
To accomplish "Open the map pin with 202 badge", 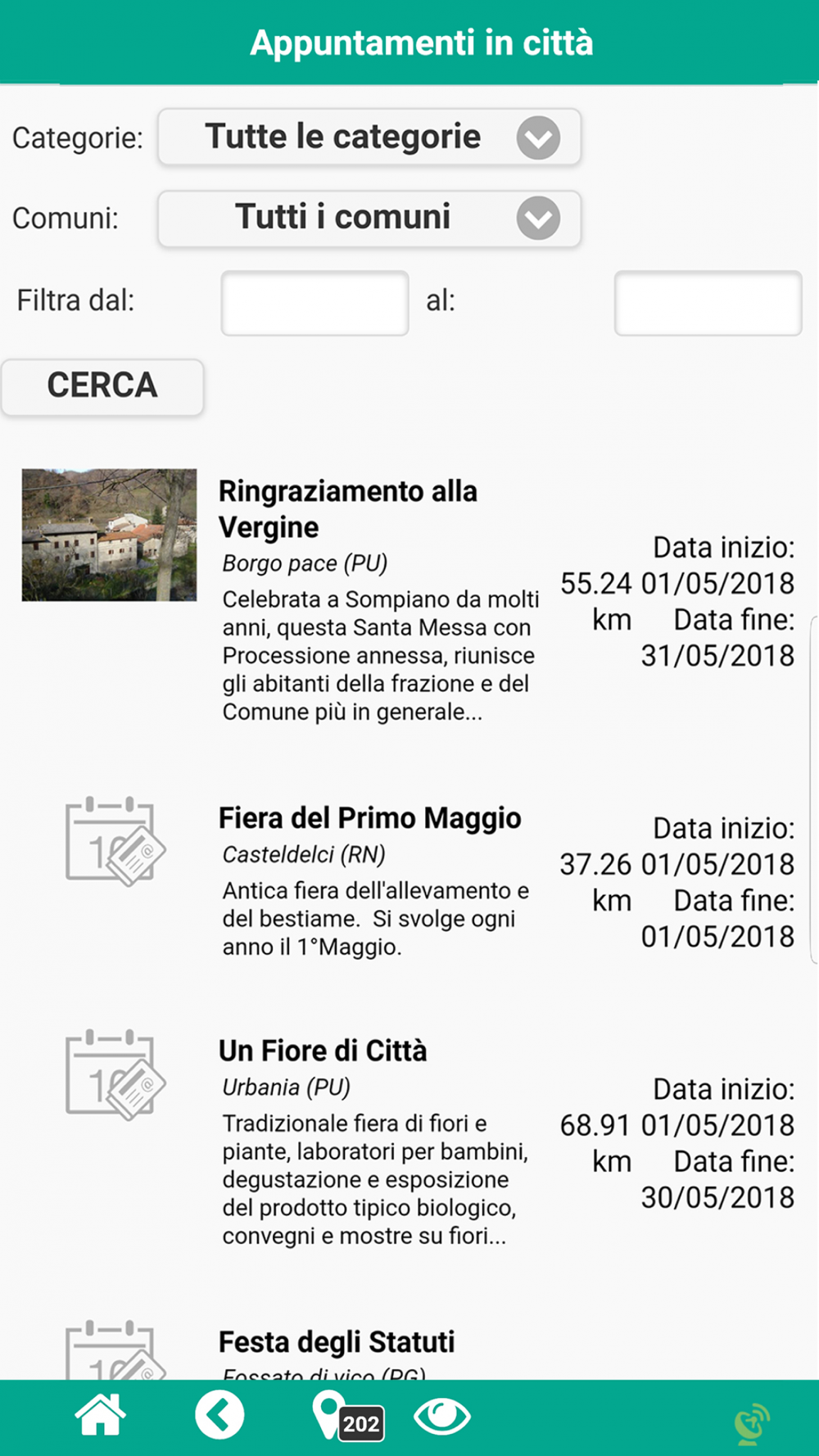I will click(347, 1418).
